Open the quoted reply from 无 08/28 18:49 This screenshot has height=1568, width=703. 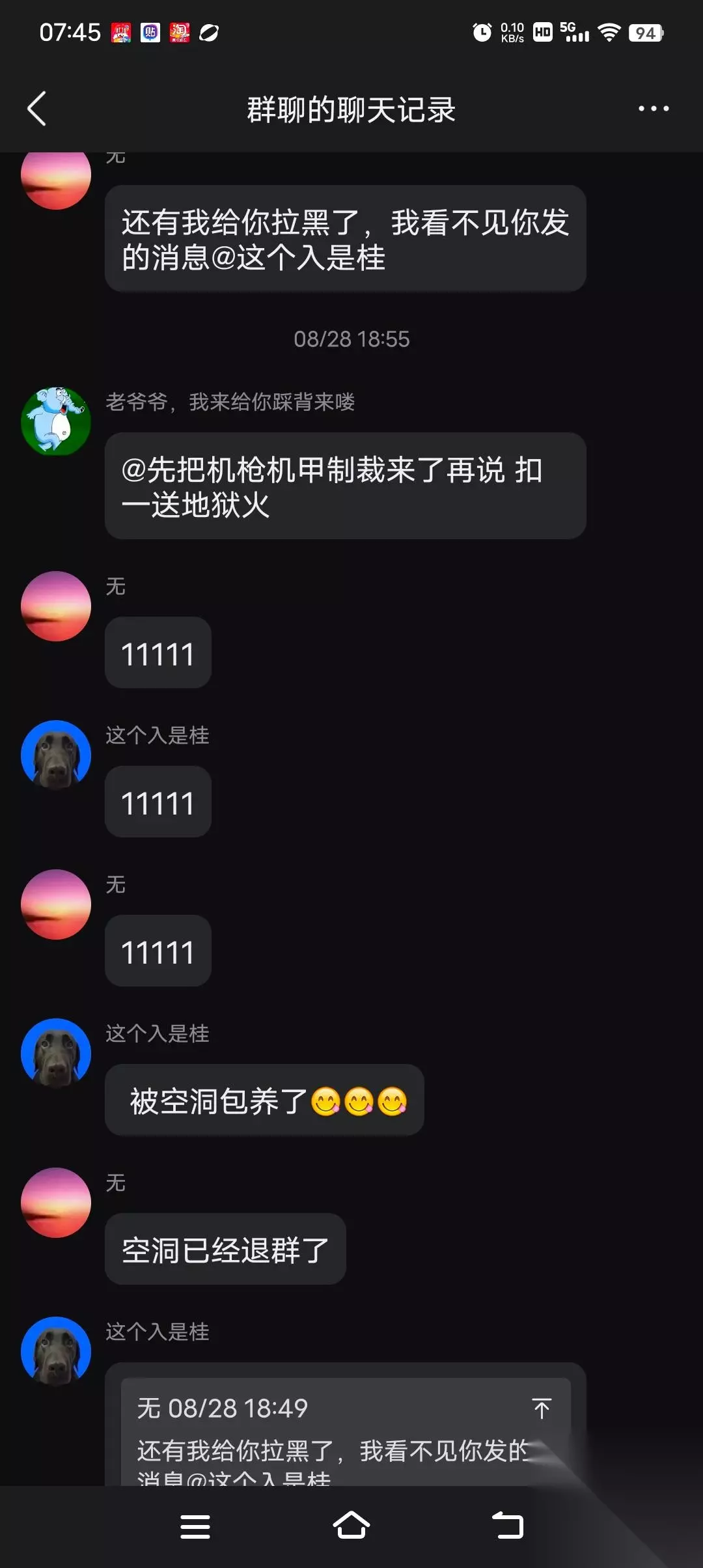(x=346, y=1431)
